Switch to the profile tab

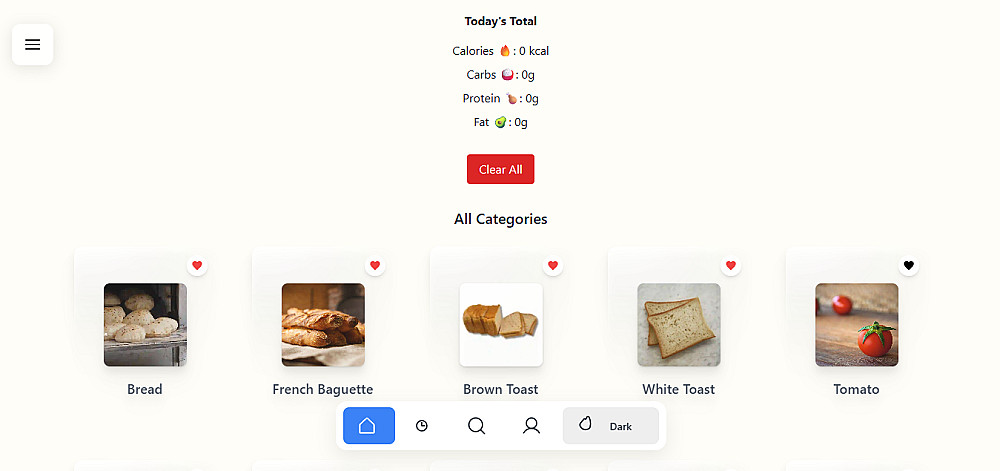click(x=531, y=426)
